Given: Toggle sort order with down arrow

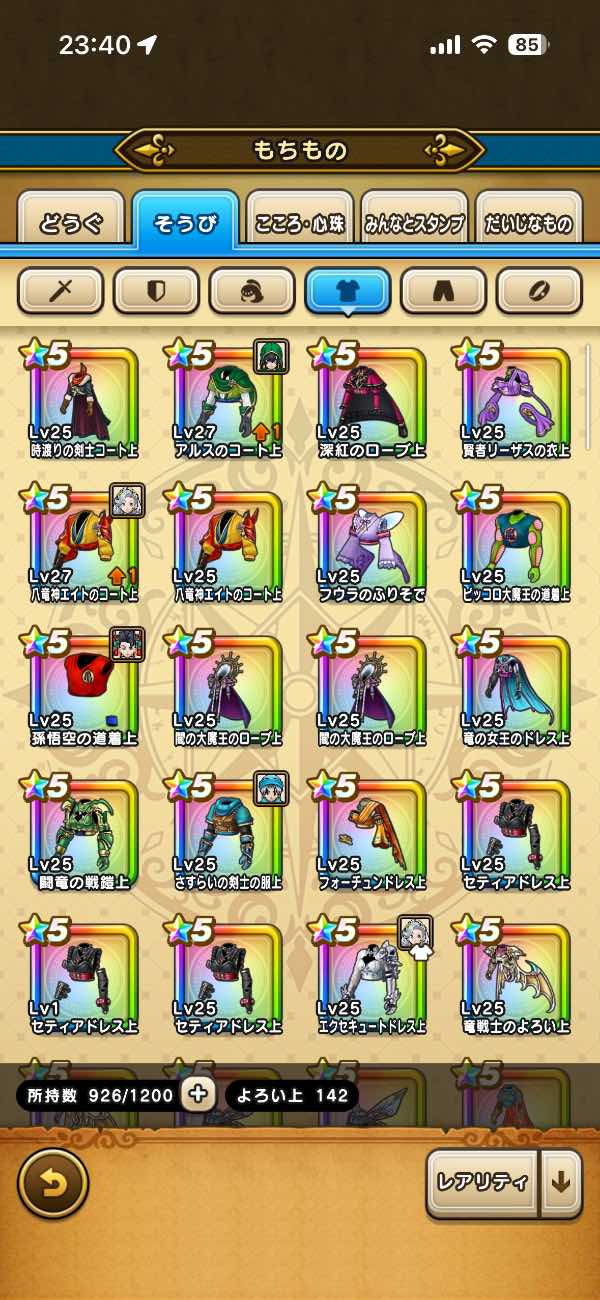Looking at the screenshot, I should pyautogui.click(x=561, y=1182).
